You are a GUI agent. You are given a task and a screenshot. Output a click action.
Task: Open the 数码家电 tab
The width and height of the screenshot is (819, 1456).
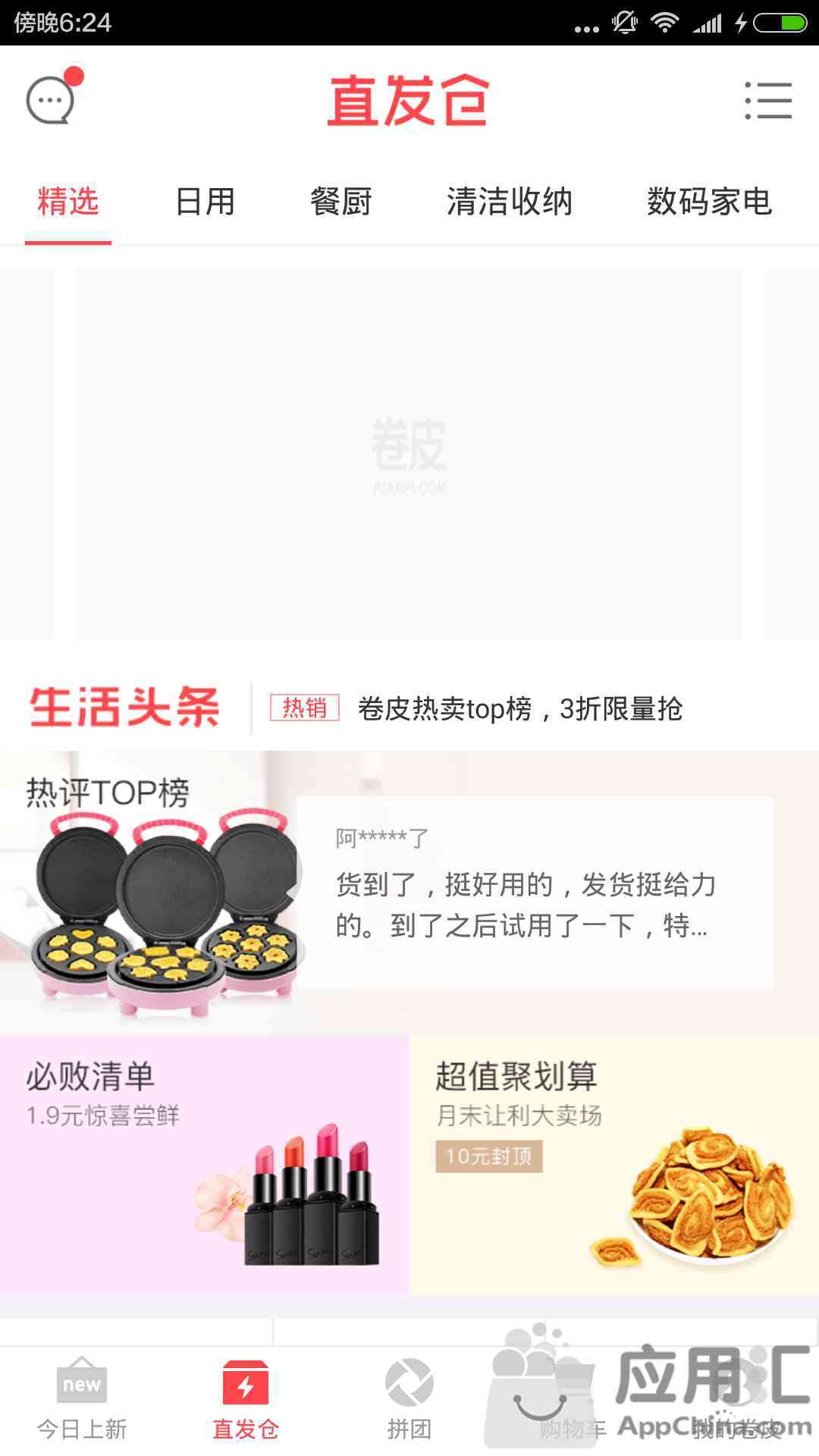coord(710,202)
